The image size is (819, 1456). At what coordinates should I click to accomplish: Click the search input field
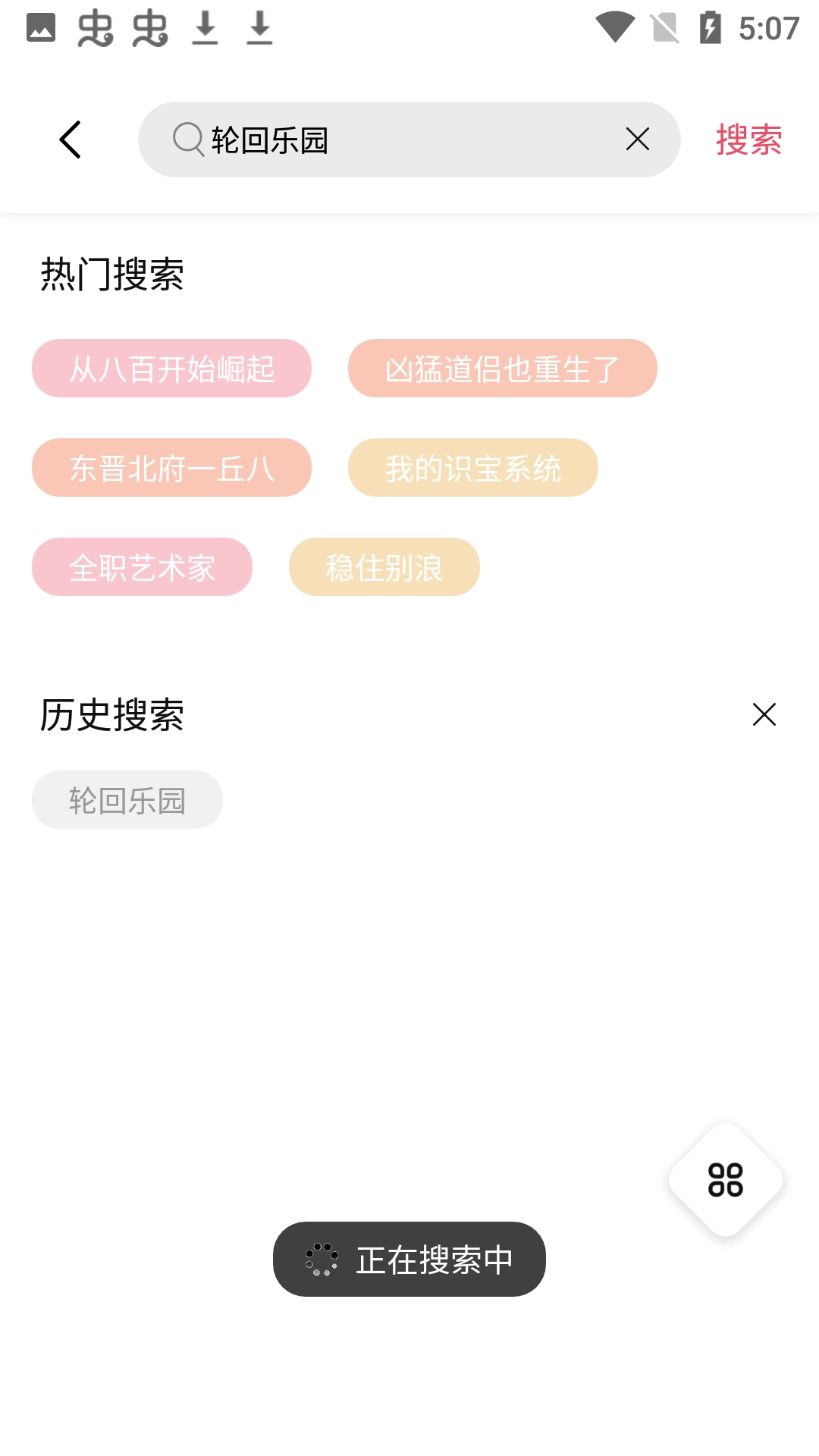[409, 140]
